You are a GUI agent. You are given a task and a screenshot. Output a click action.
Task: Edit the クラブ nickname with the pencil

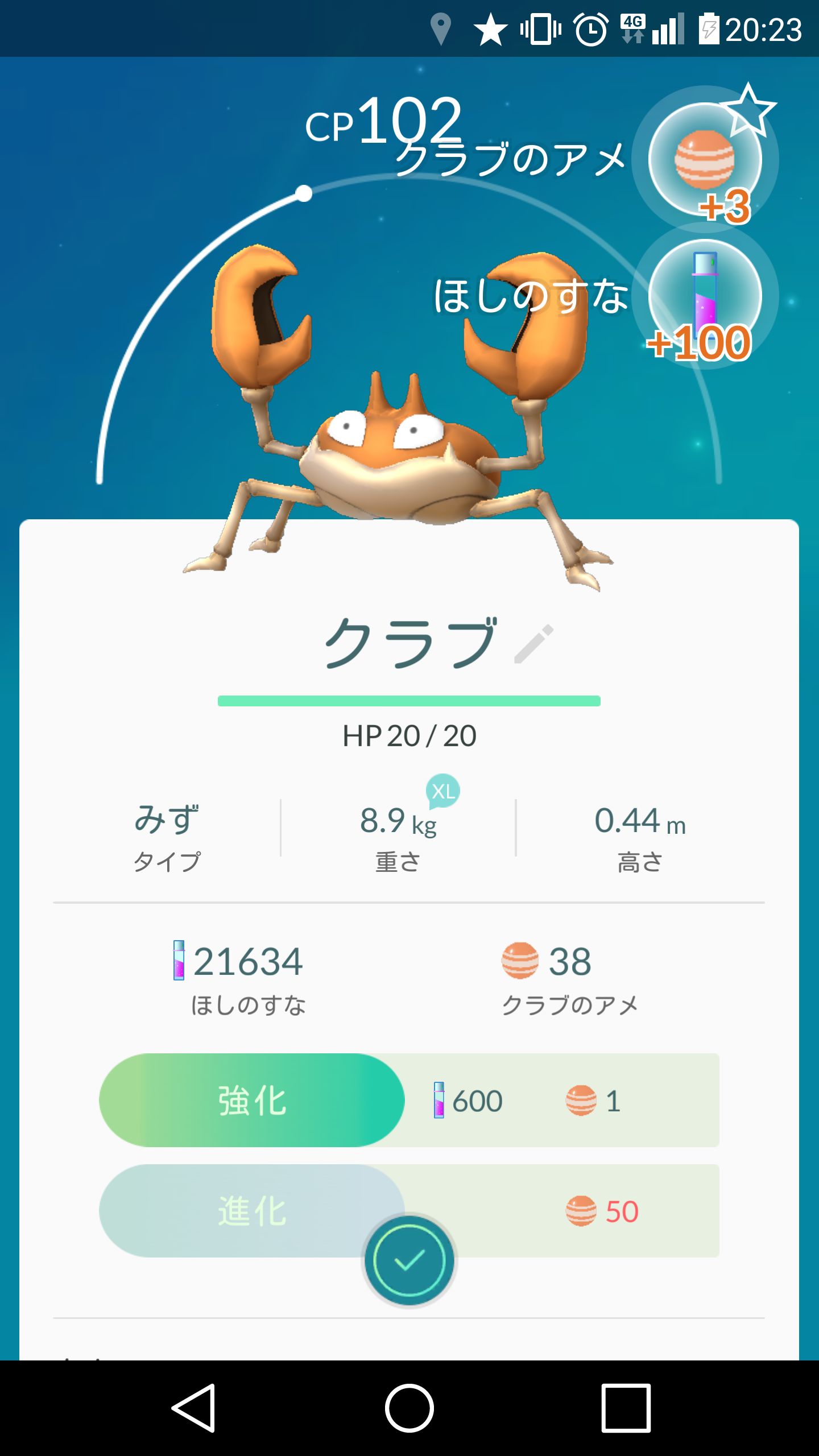tap(533, 644)
